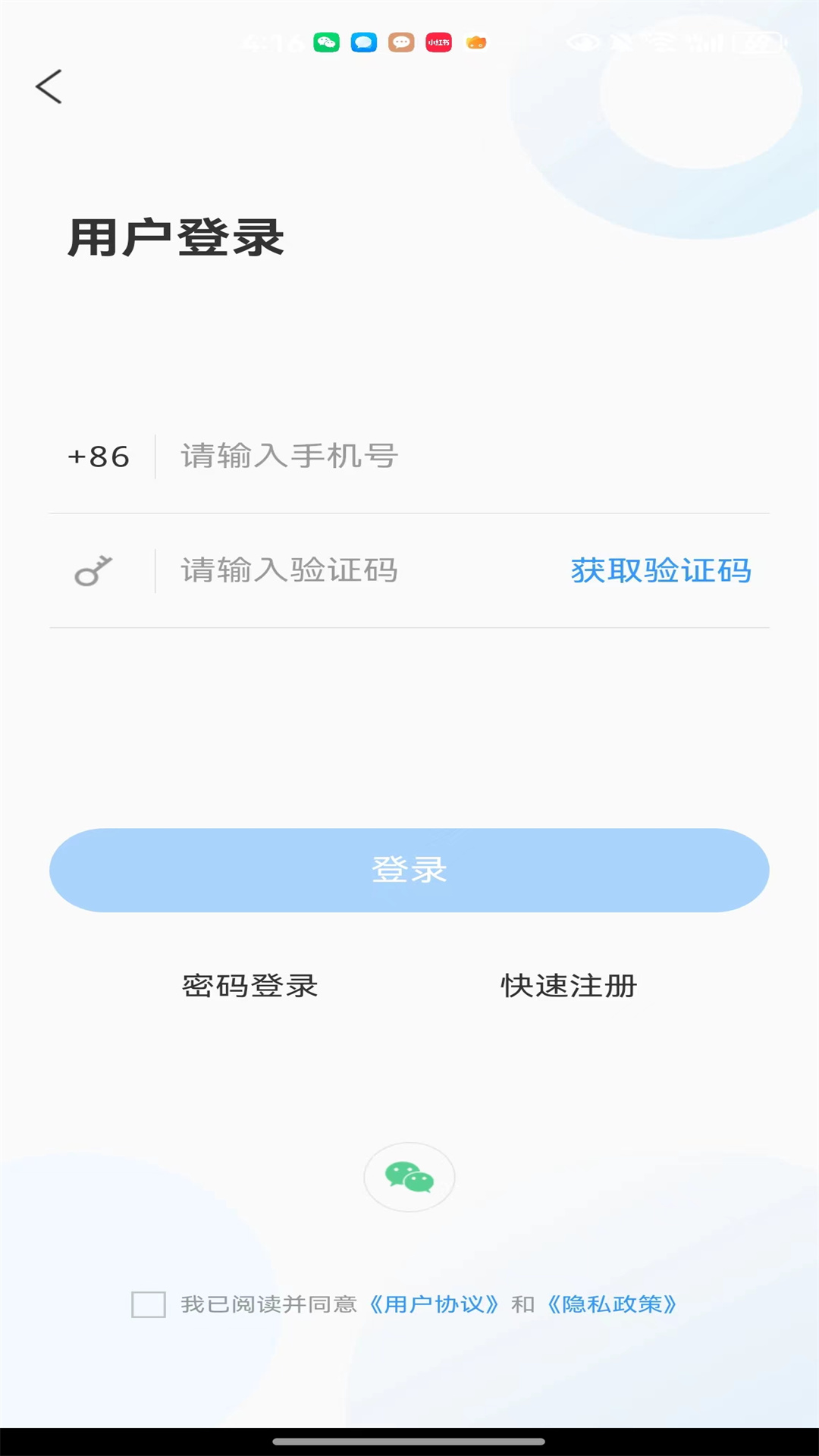Tap 获取验证码 to request a code
This screenshot has height=1456, width=819.
pyautogui.click(x=661, y=571)
